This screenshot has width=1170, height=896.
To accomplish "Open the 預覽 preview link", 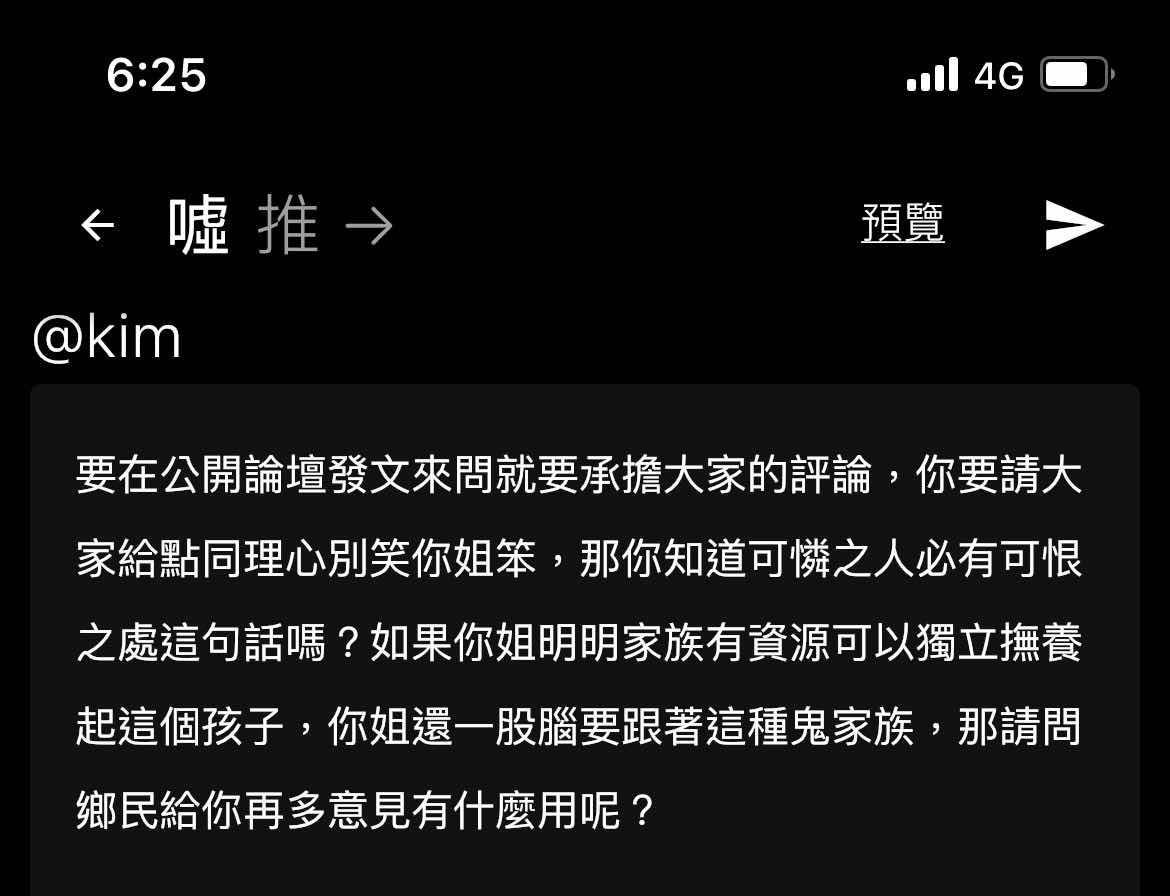I will click(x=902, y=223).
